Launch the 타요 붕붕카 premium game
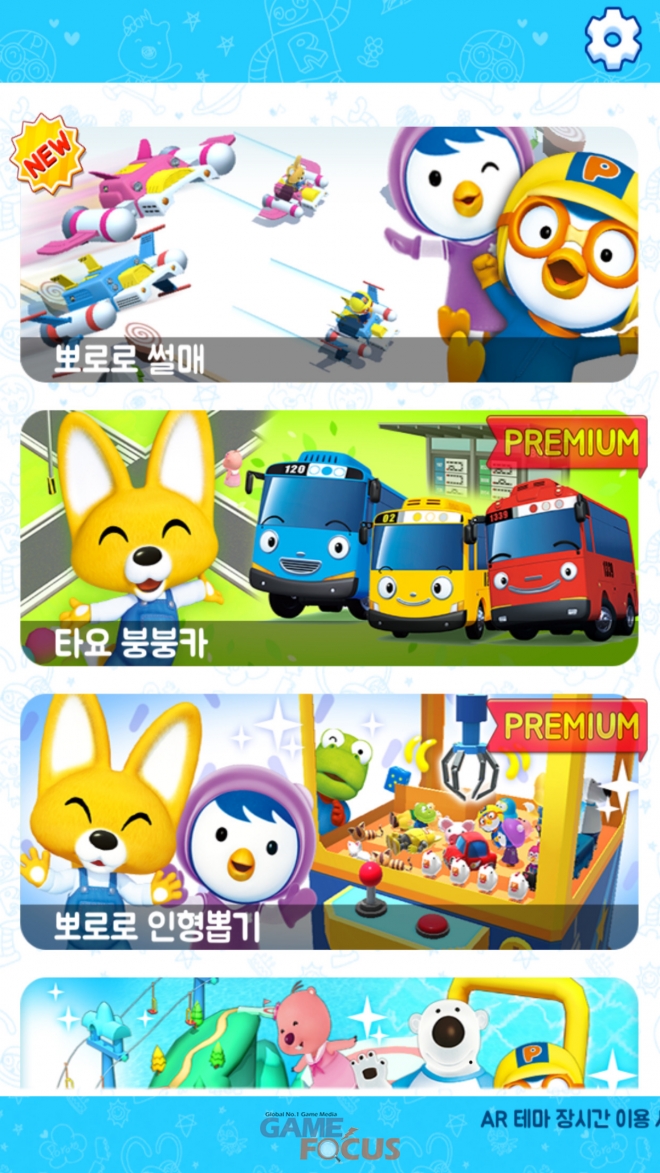The height and width of the screenshot is (1173, 660). coord(329,538)
